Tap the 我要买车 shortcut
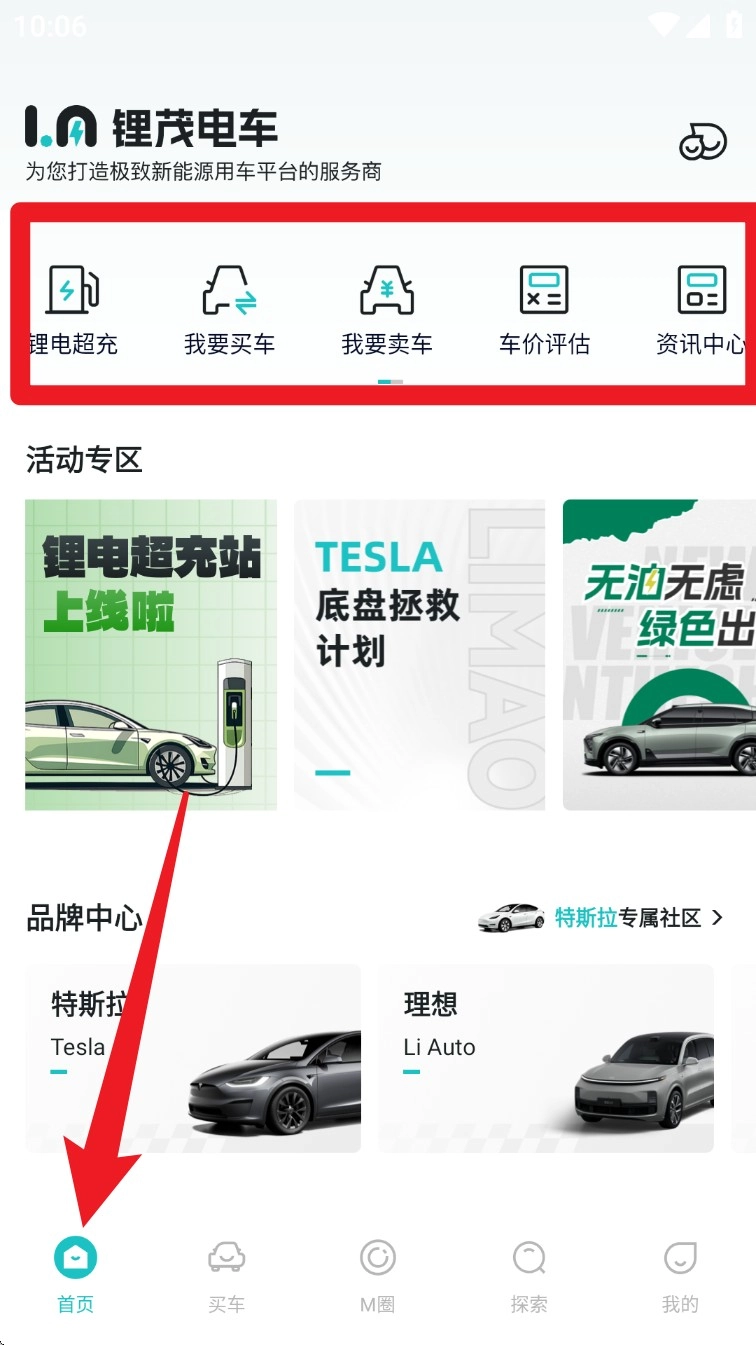Viewport: 756px width, 1345px height. pyautogui.click(x=229, y=309)
